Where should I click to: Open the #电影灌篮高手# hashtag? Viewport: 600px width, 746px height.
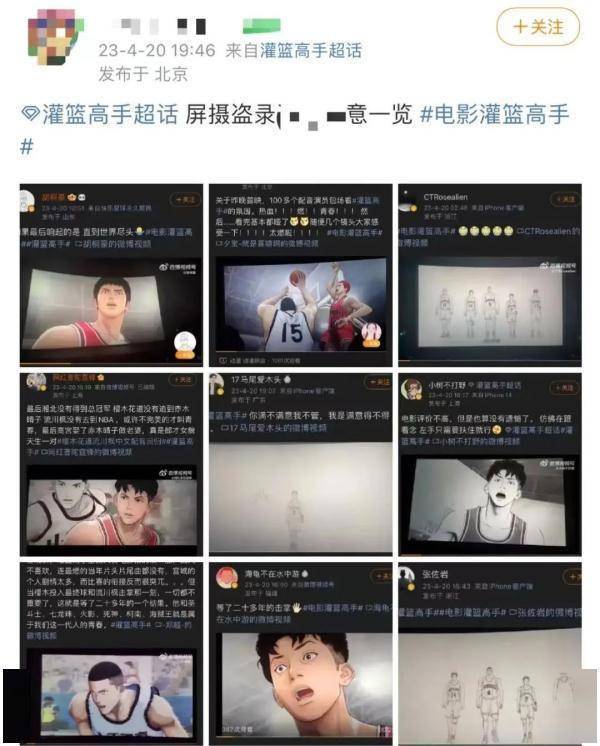point(494,114)
